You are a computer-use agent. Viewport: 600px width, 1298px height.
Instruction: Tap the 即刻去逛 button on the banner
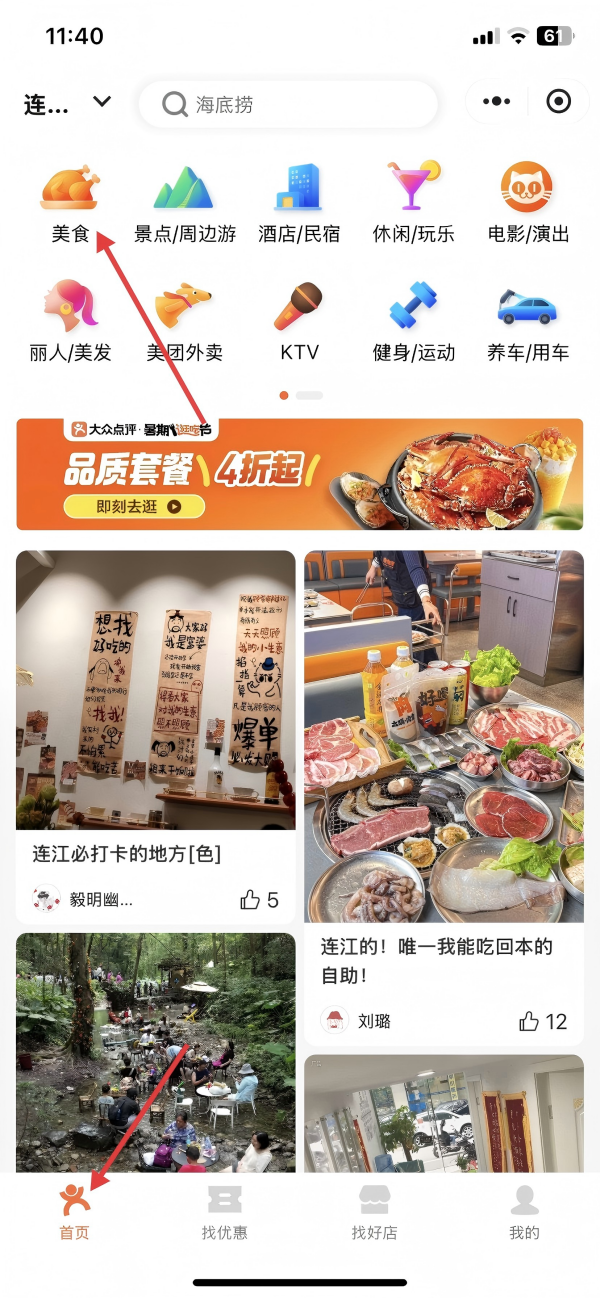point(134,507)
